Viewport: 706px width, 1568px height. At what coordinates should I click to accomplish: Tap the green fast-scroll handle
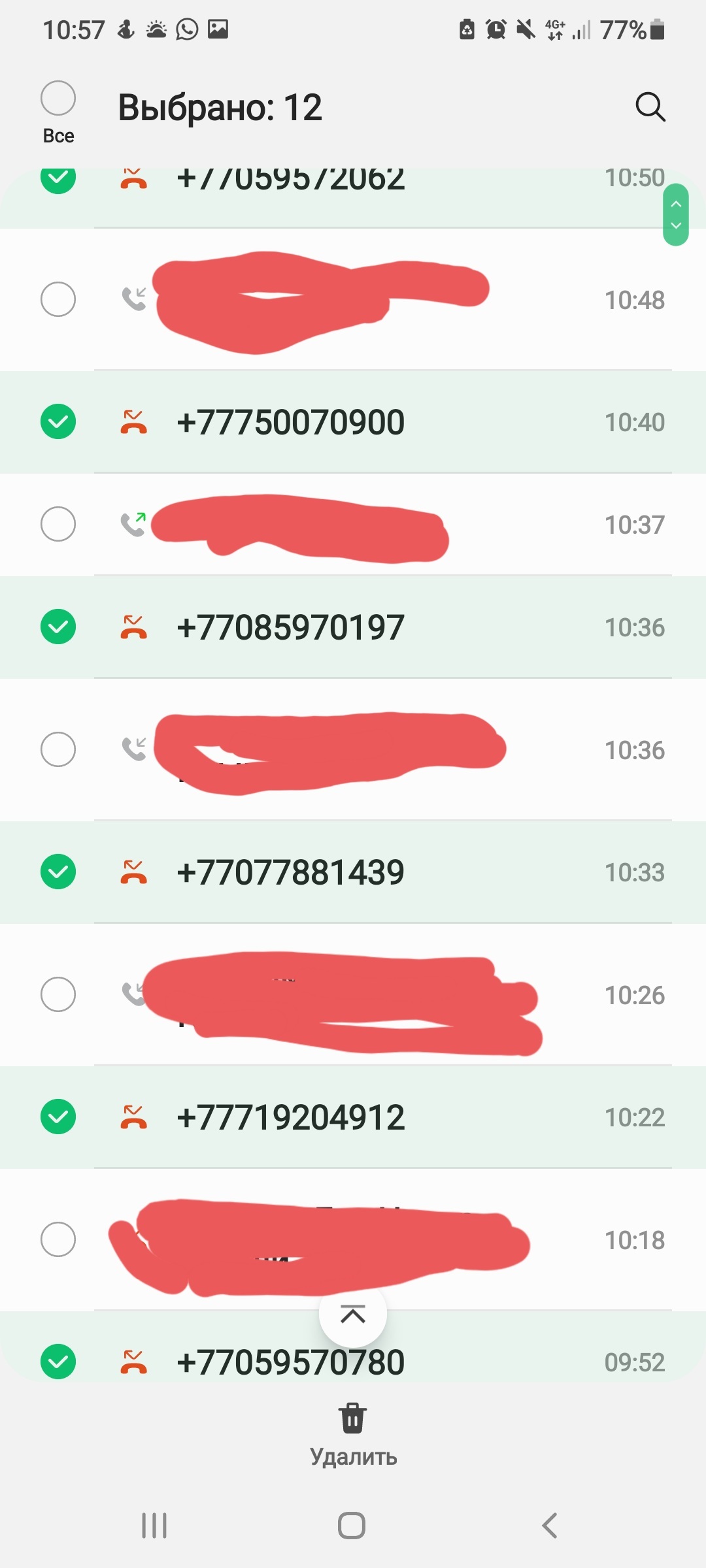676,215
